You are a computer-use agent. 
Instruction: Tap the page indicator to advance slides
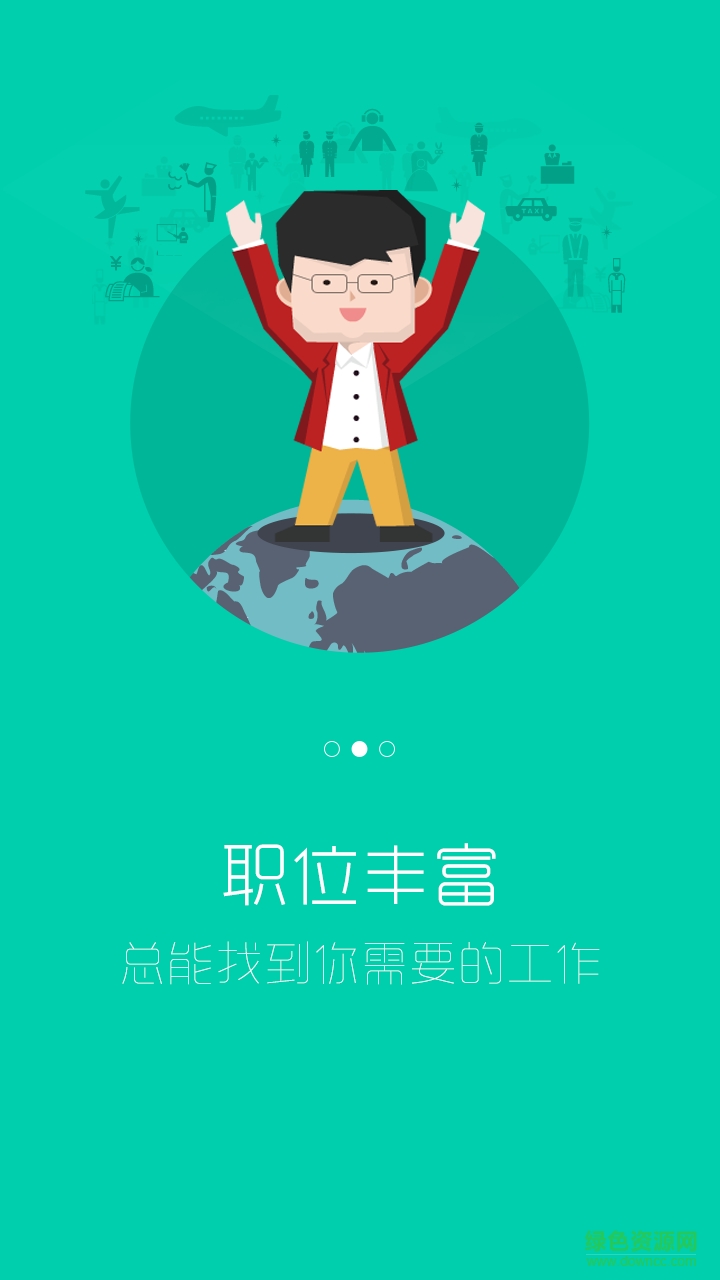[357, 747]
